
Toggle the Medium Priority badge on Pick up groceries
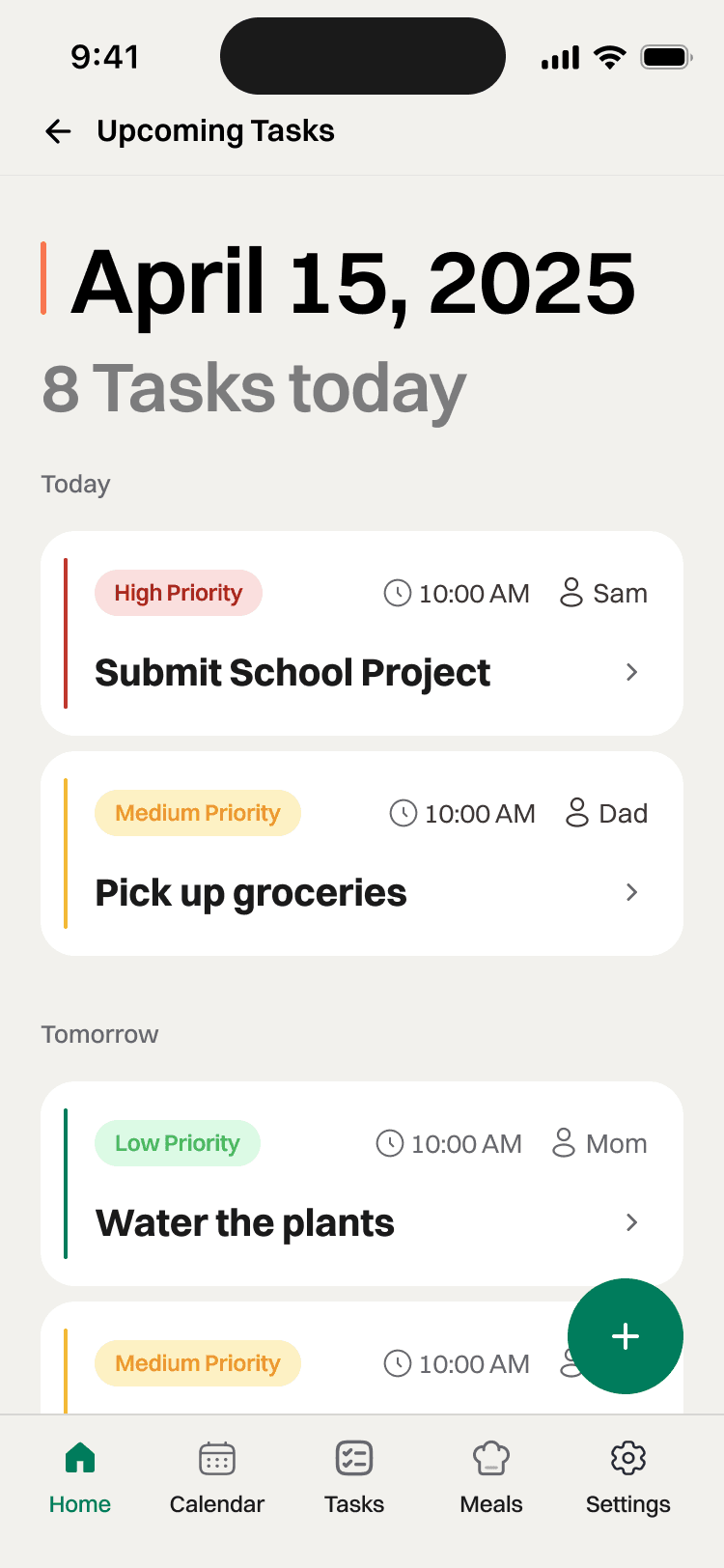pos(197,813)
